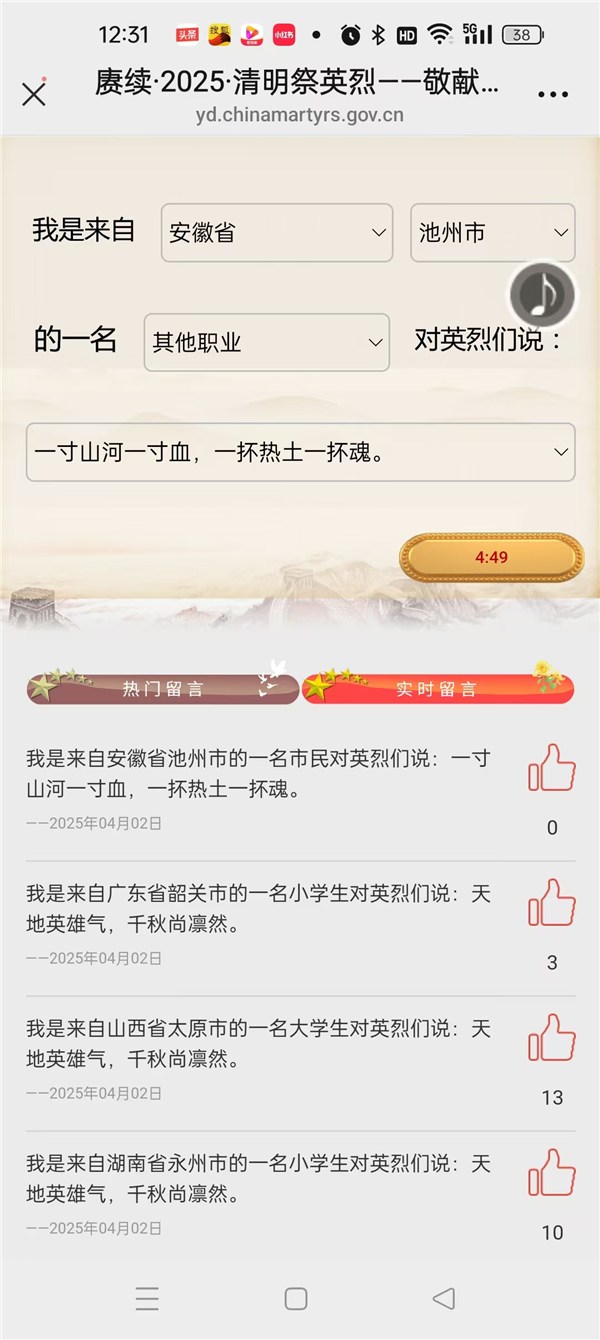Close the webpage with the X icon
Image resolution: width=600 pixels, height=1340 pixels.
(x=34, y=94)
